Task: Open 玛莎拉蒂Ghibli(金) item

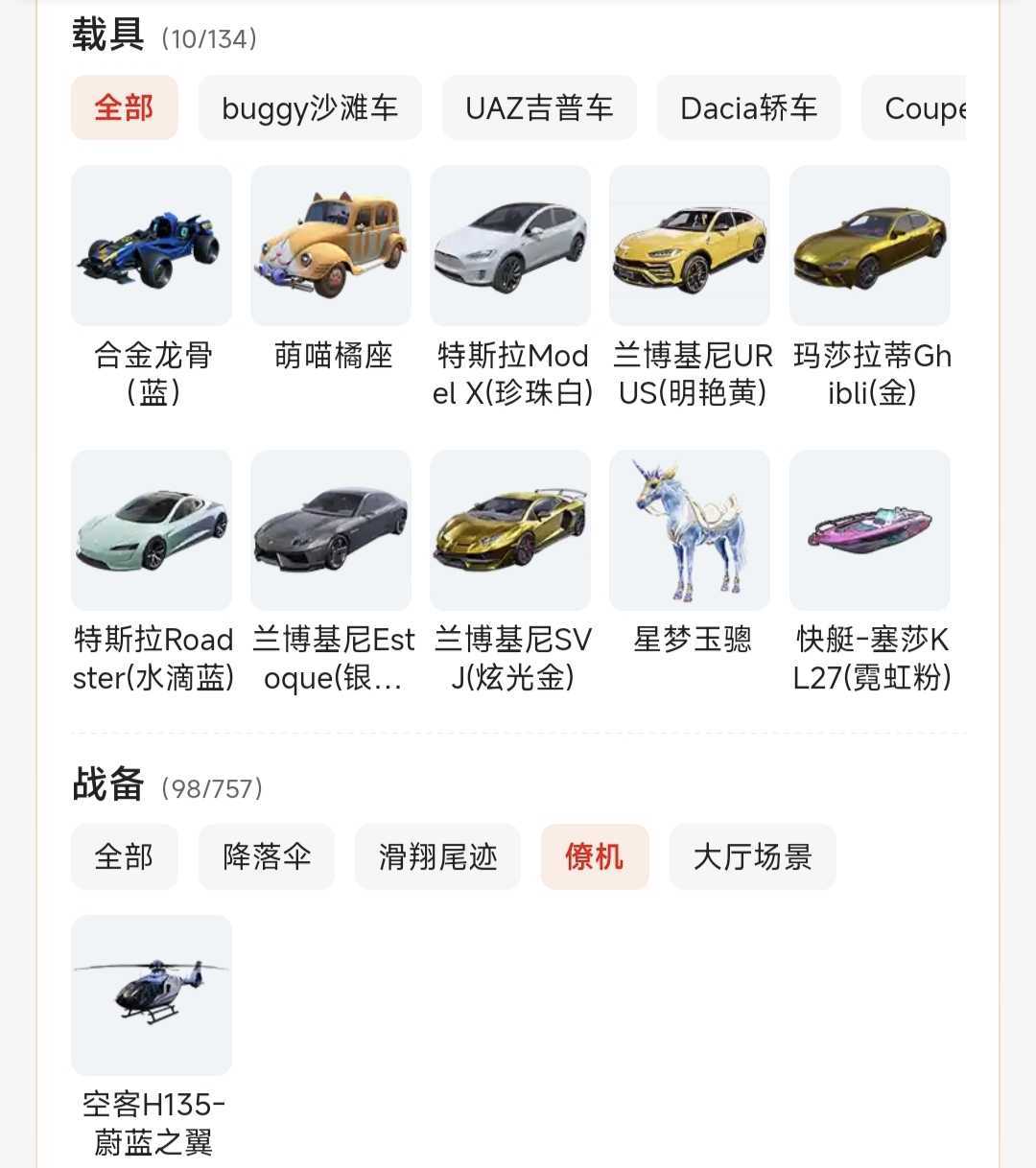Action: tap(870, 246)
